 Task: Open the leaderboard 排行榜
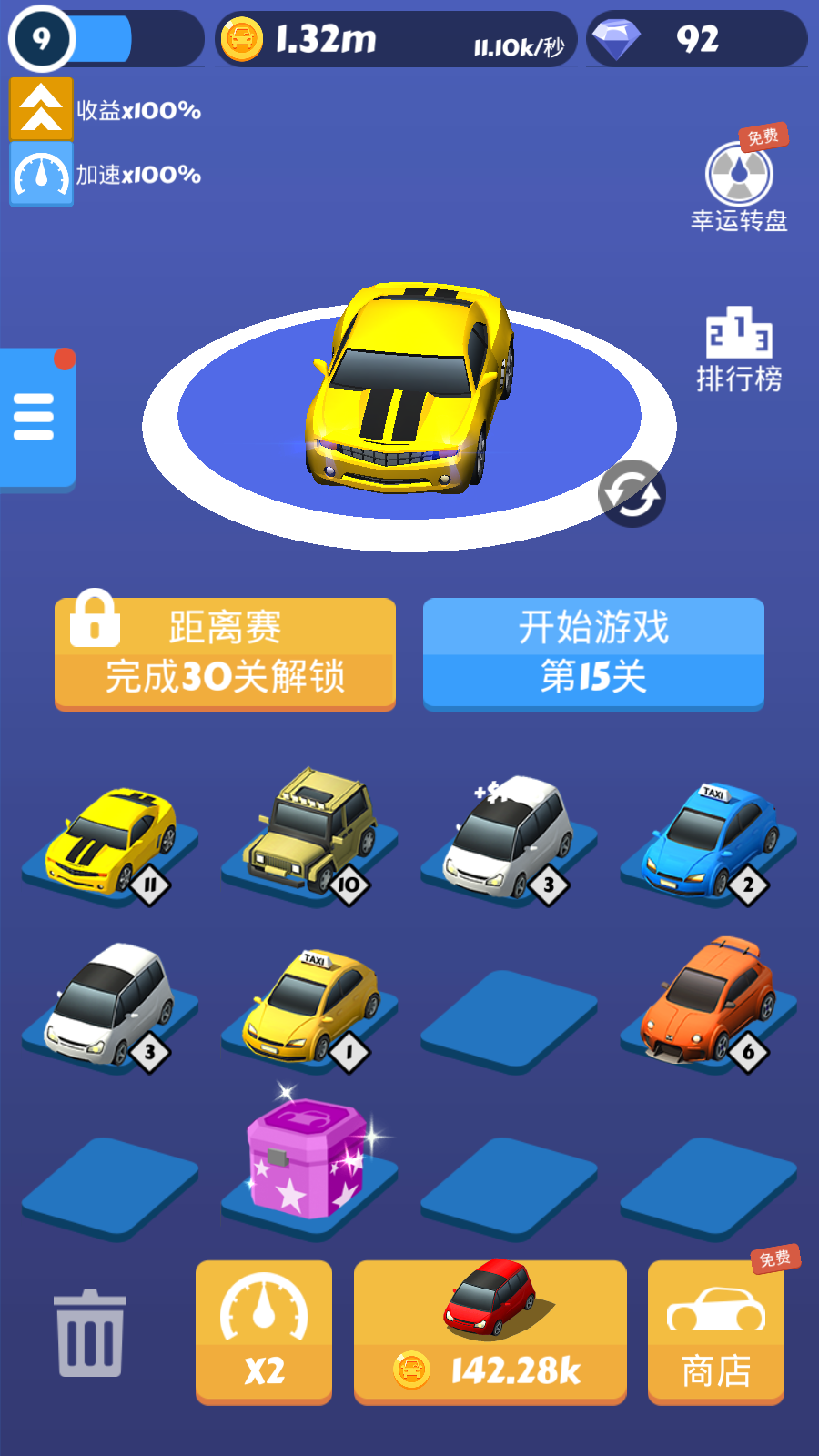tap(739, 349)
